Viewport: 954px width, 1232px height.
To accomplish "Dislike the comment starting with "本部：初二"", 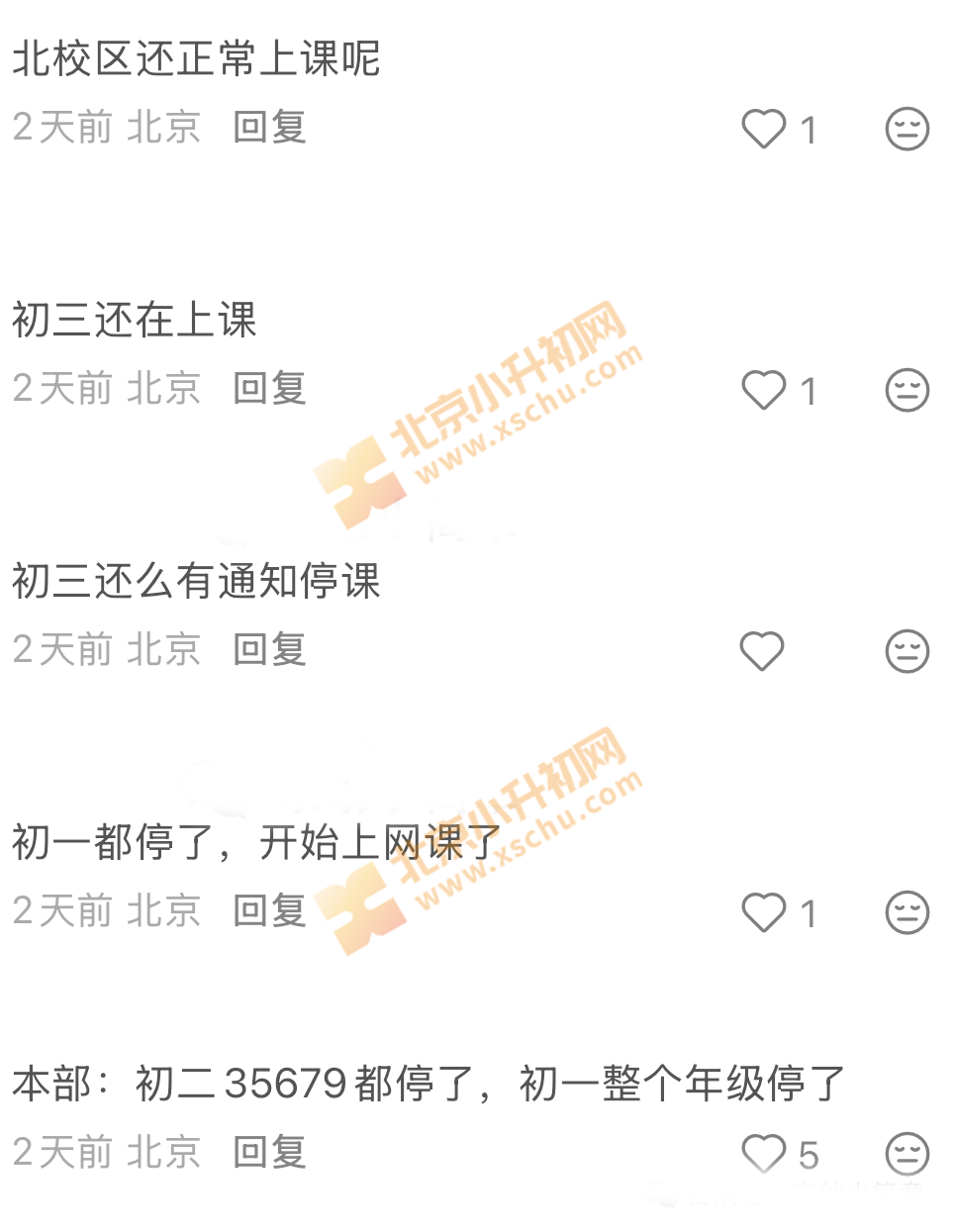I will (906, 1154).
